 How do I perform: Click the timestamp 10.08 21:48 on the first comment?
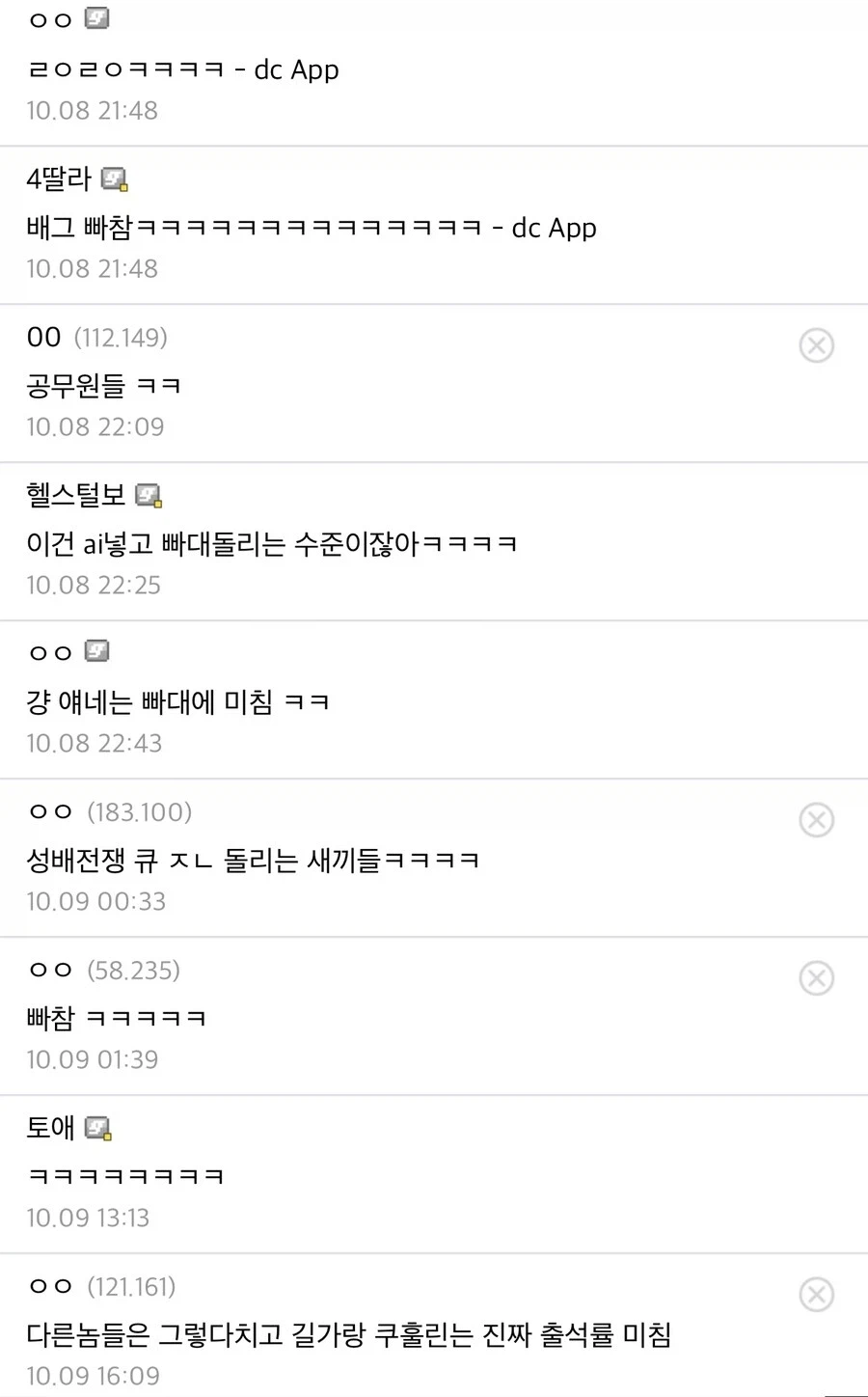tap(92, 110)
